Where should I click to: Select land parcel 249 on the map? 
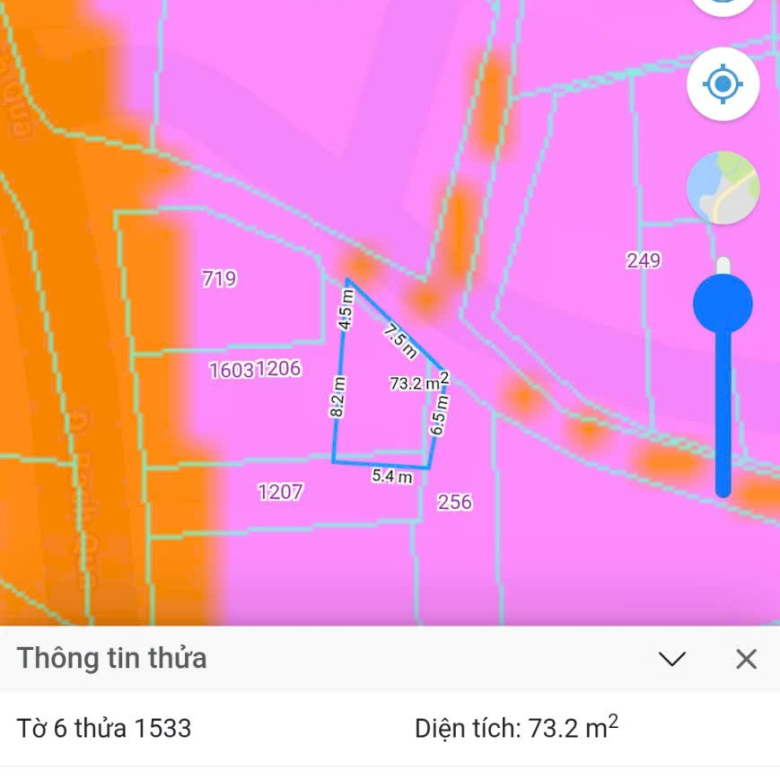pos(644,261)
